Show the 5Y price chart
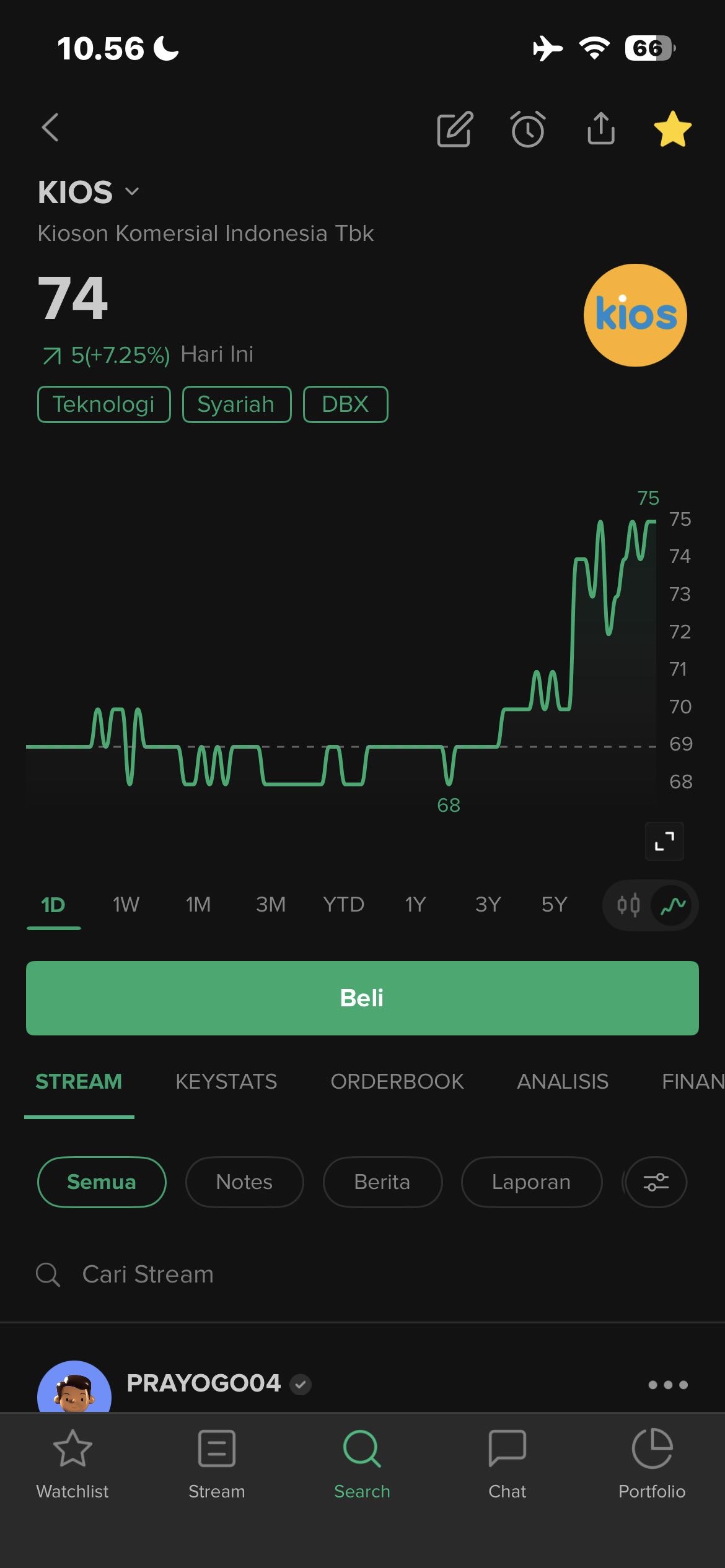Viewport: 725px width, 1568px height. point(554,905)
